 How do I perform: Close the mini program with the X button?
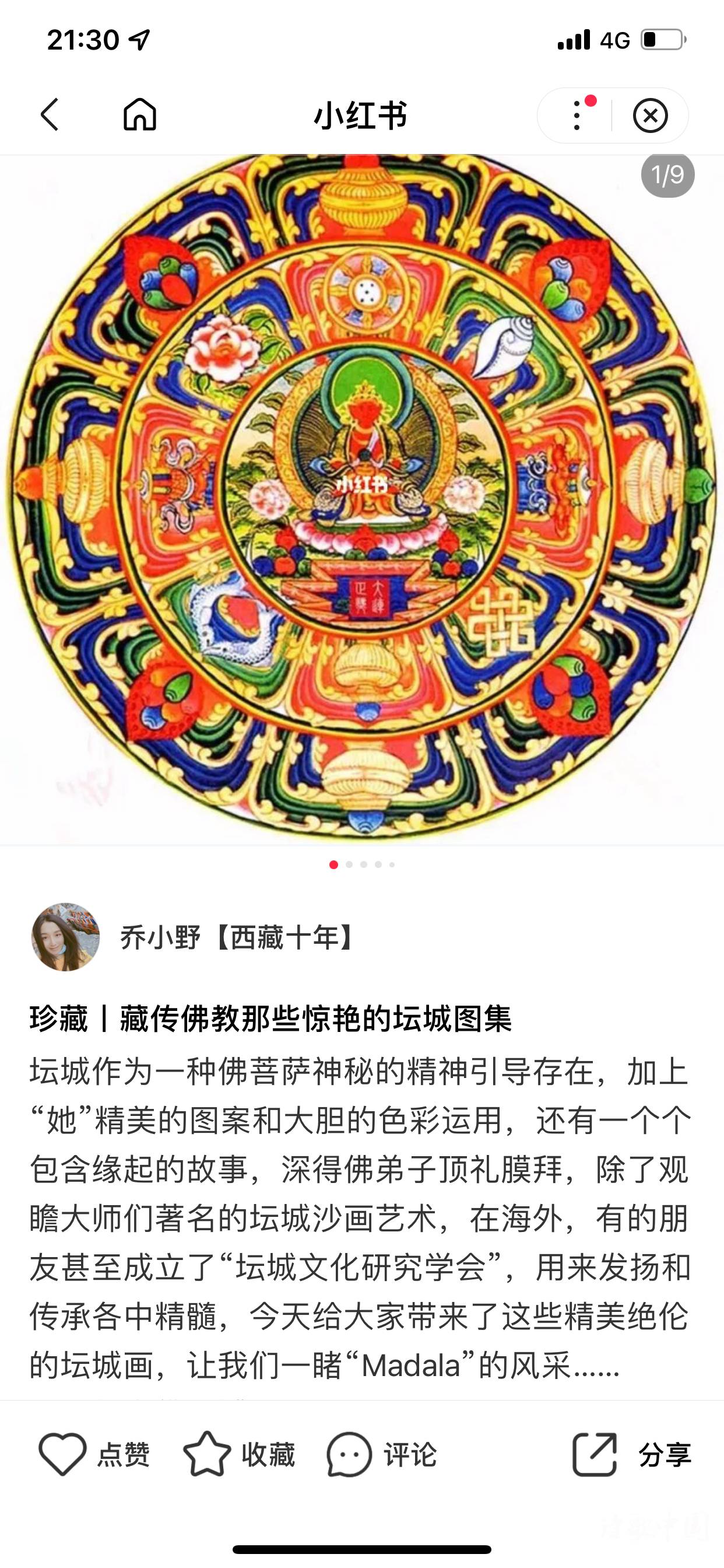tap(650, 115)
